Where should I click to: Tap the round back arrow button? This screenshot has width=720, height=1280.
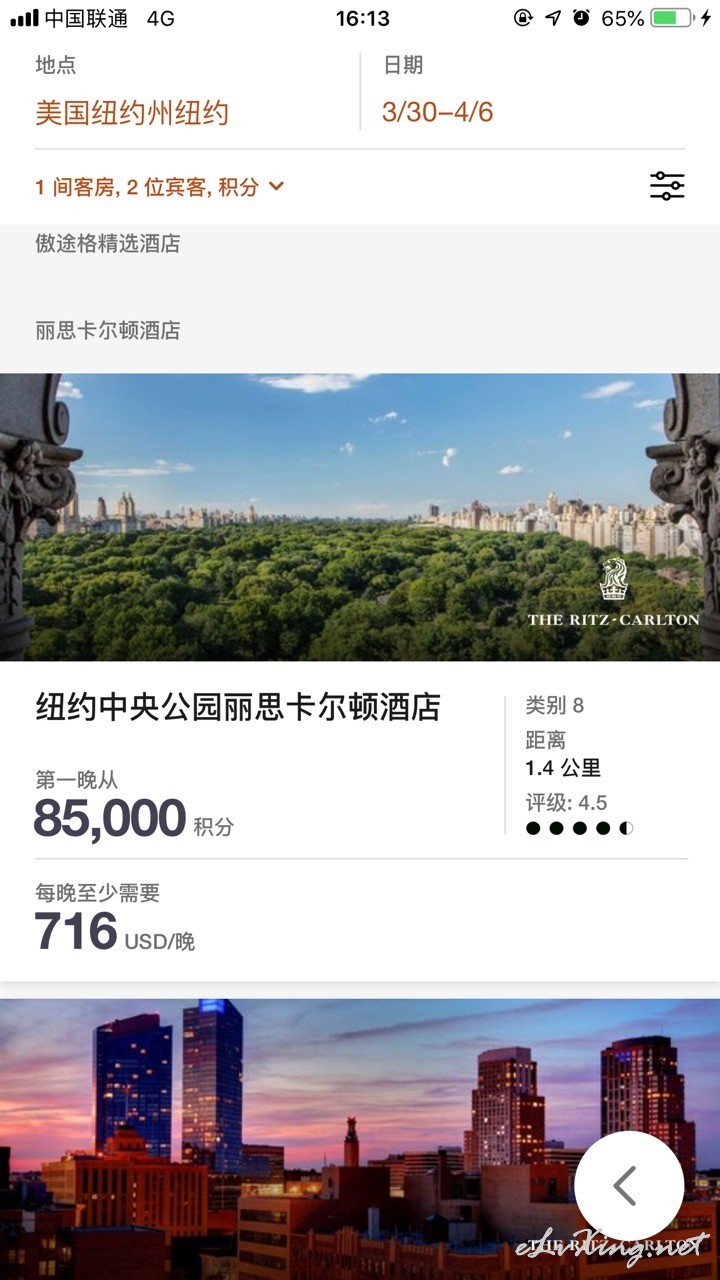coord(629,1185)
